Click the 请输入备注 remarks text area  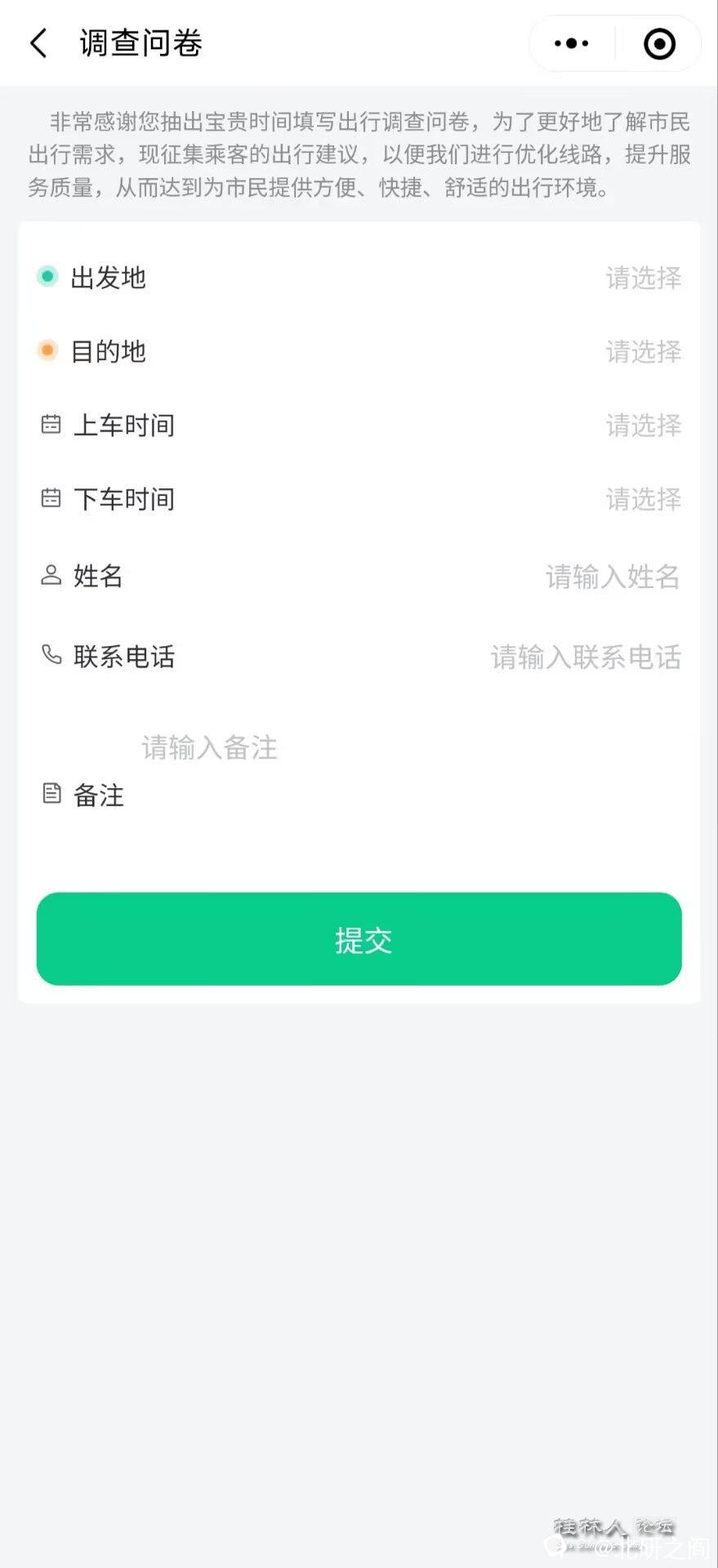click(x=208, y=747)
